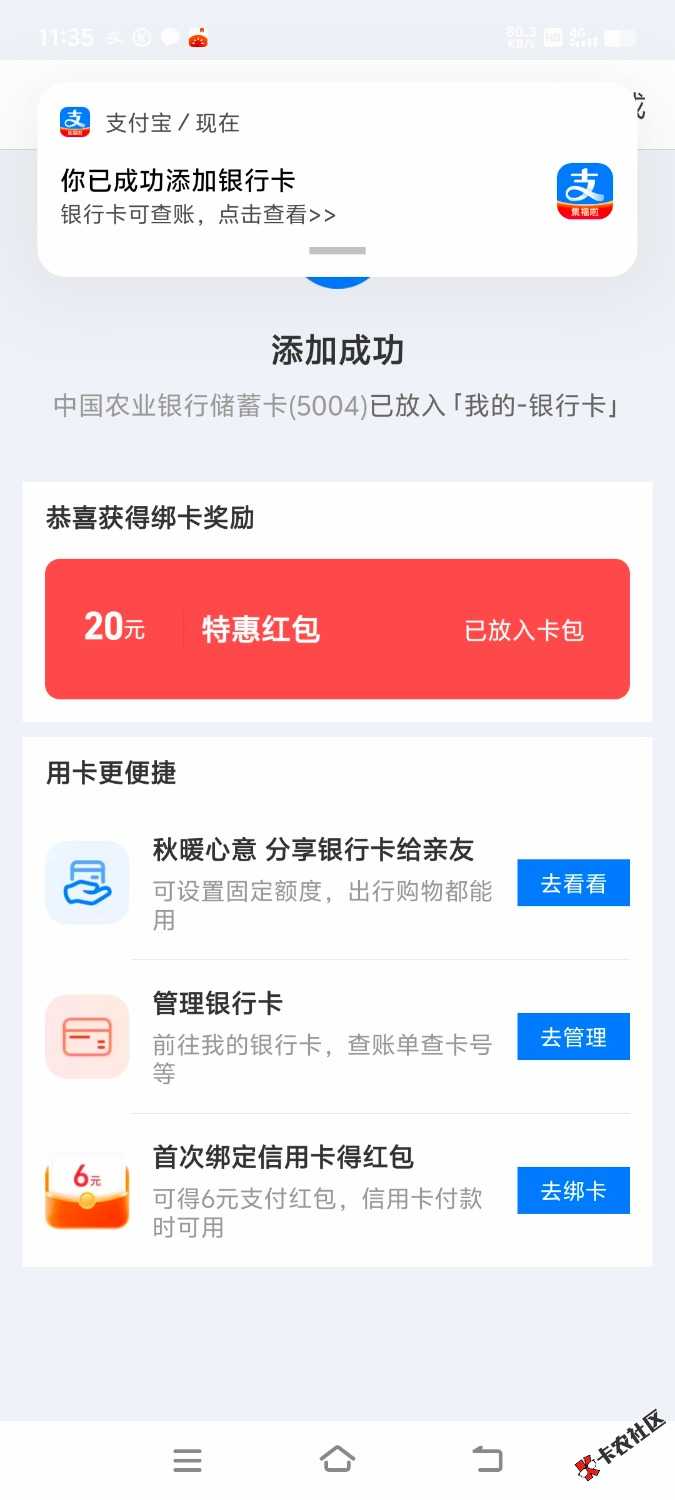Image resolution: width=675 pixels, height=1500 pixels.
Task: Tap 去管理 to manage bank cards
Action: click(x=573, y=1037)
